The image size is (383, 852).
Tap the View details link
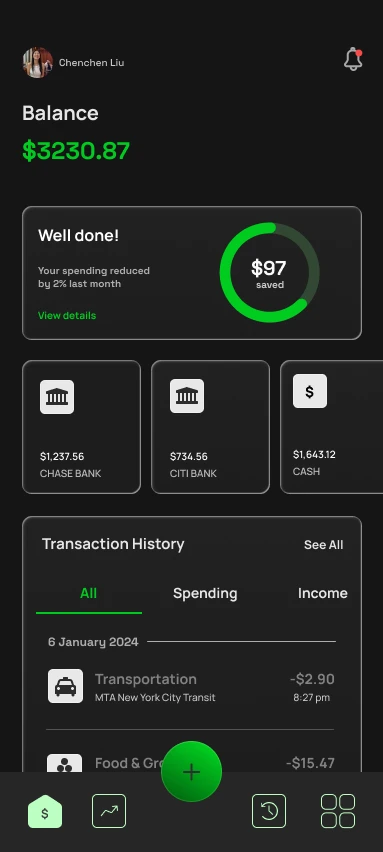click(67, 316)
